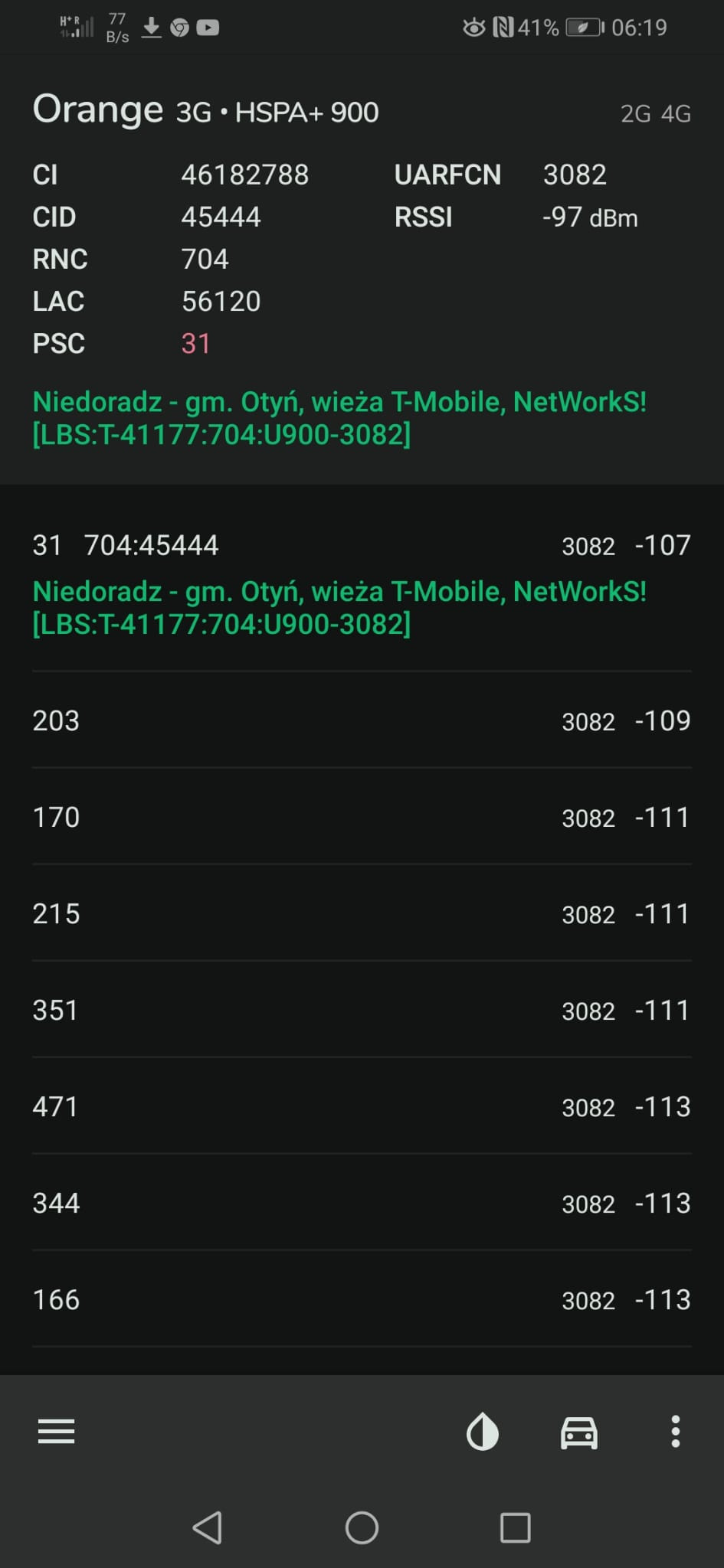Switch to the 2G network view
The height and width of the screenshot is (1568, 724).
click(635, 114)
